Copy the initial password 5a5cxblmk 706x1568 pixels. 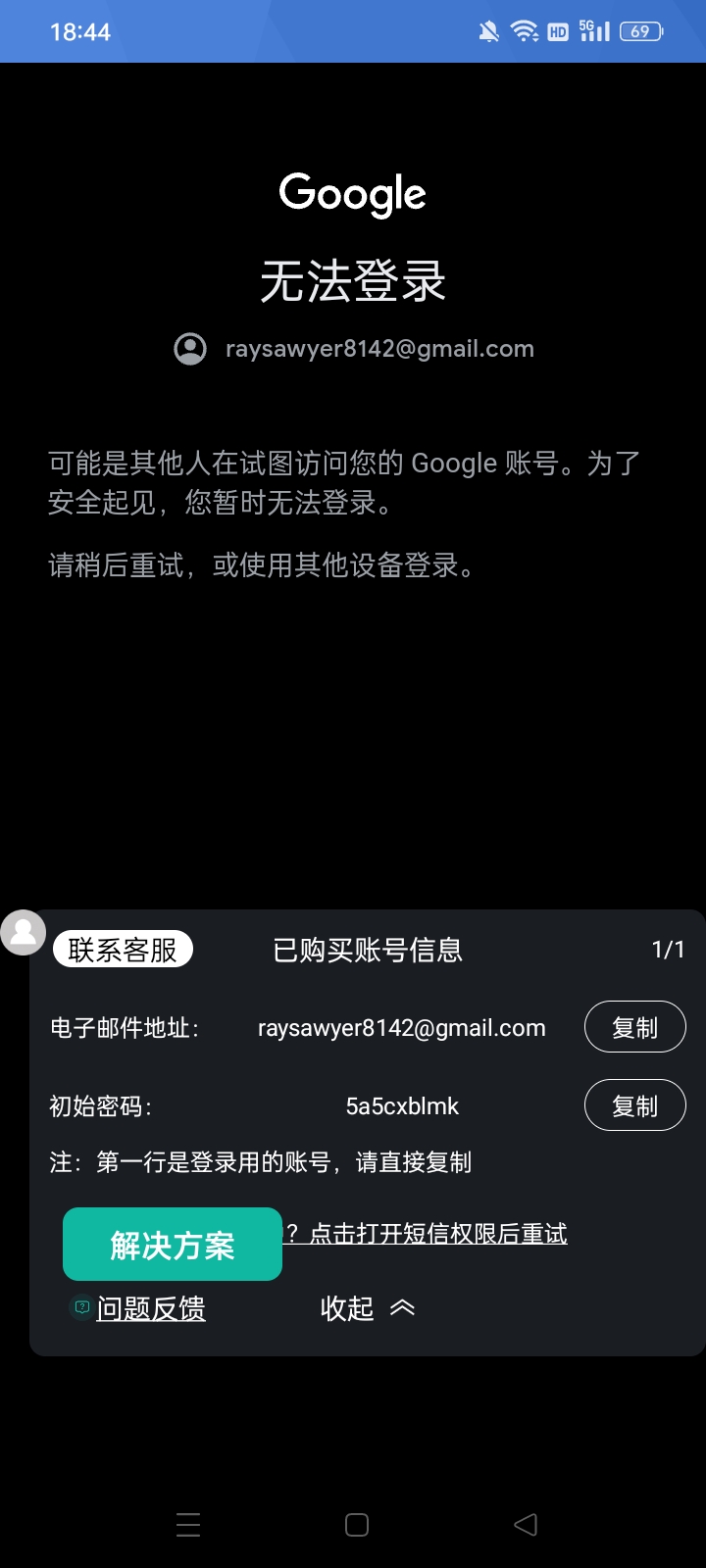[634, 1105]
